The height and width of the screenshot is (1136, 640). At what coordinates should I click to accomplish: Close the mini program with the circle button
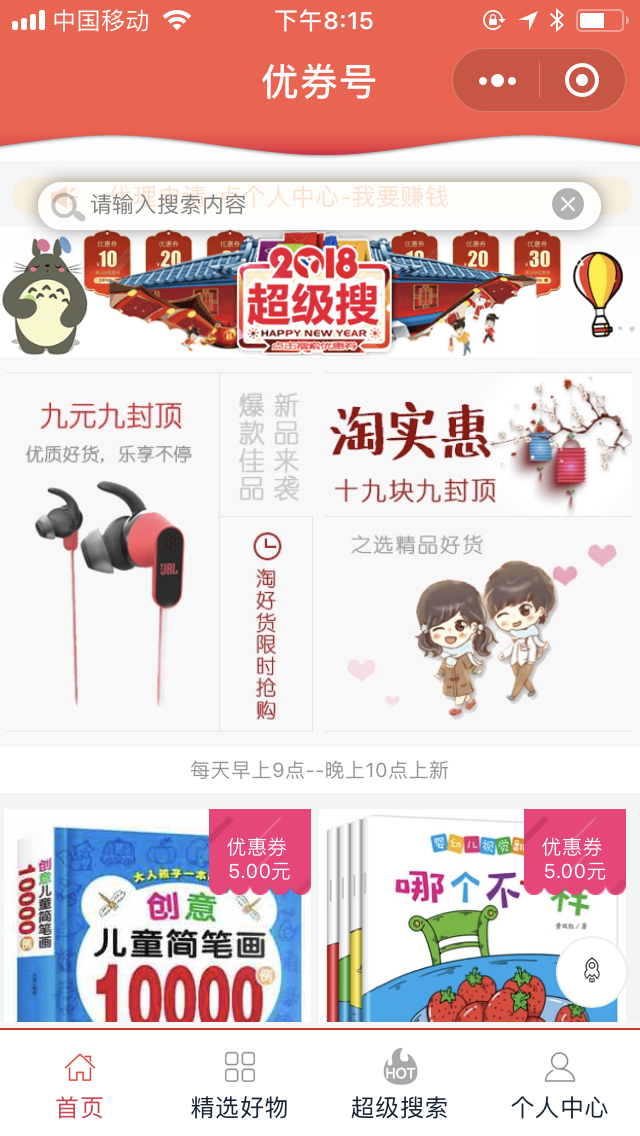pyautogui.click(x=582, y=80)
